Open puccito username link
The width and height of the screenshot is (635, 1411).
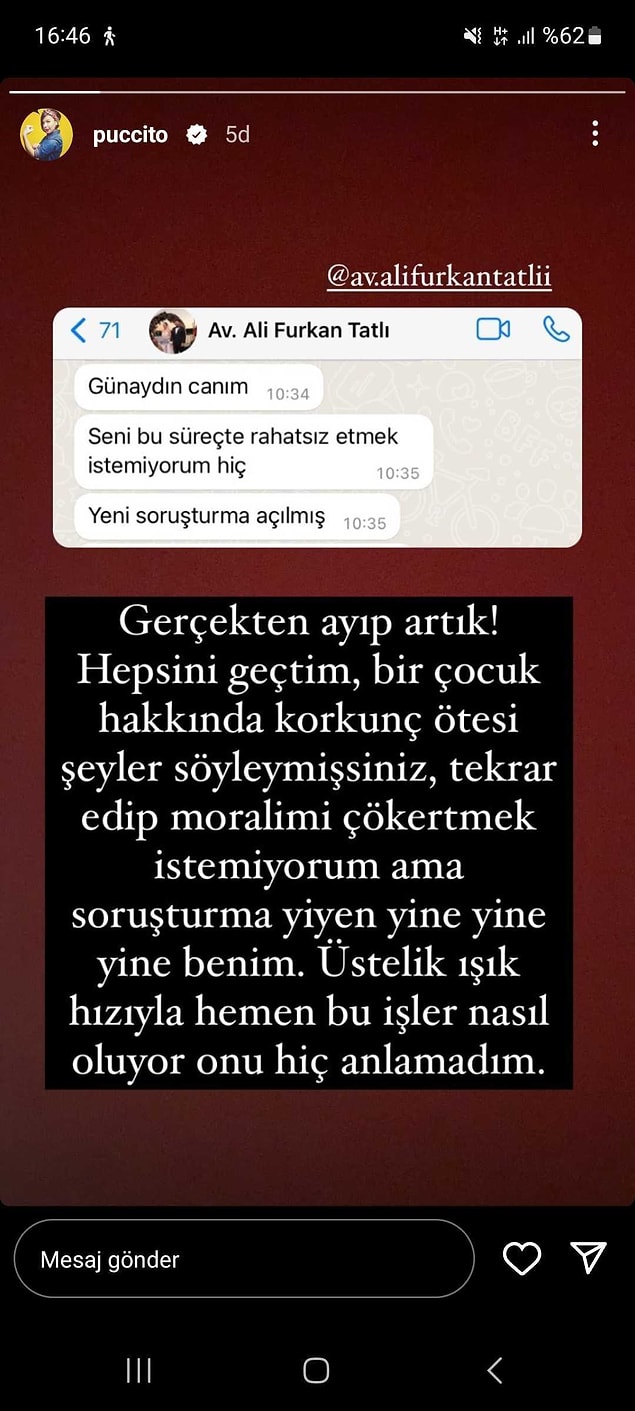point(130,135)
